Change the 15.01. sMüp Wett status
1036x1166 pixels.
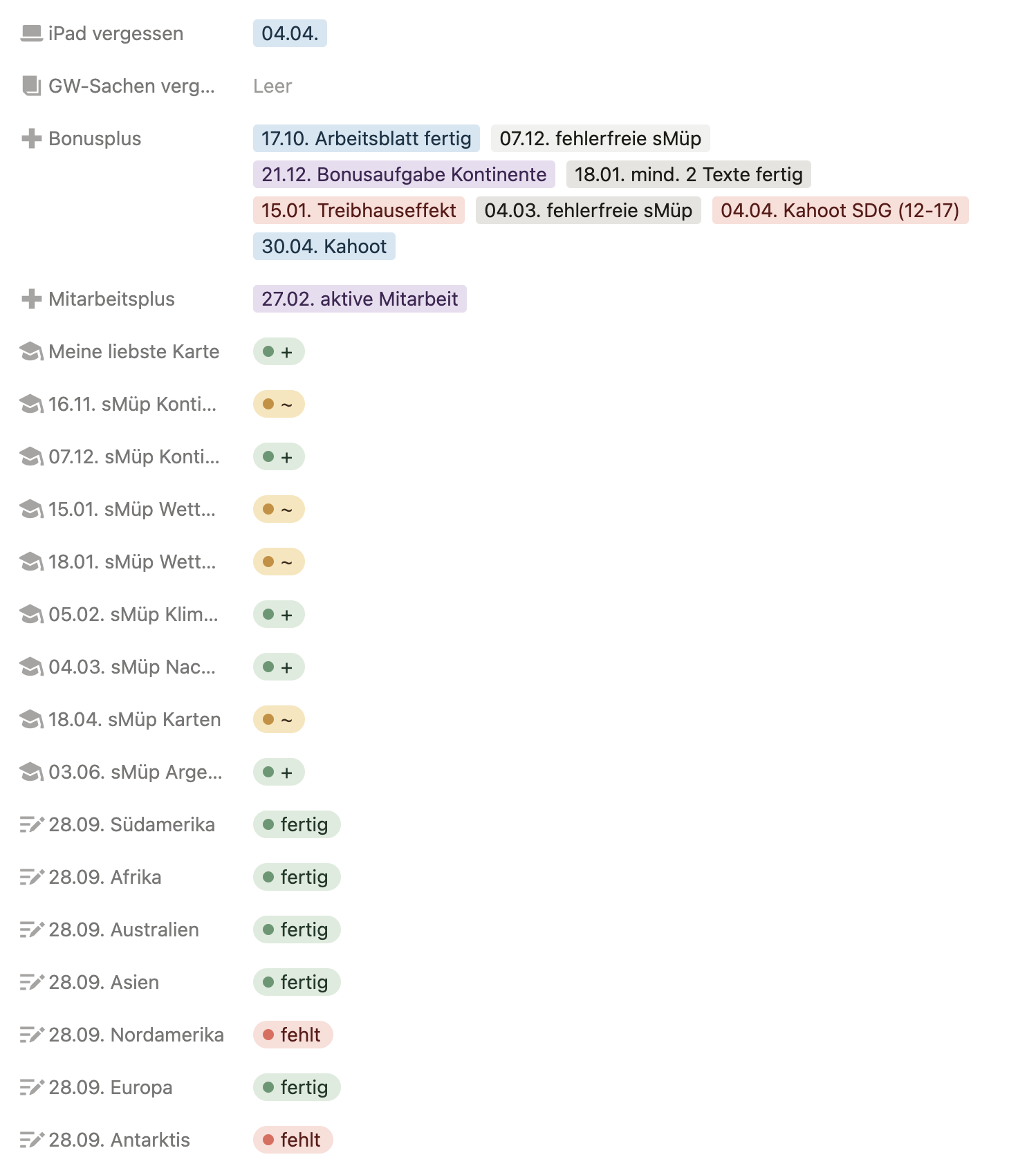click(x=279, y=509)
